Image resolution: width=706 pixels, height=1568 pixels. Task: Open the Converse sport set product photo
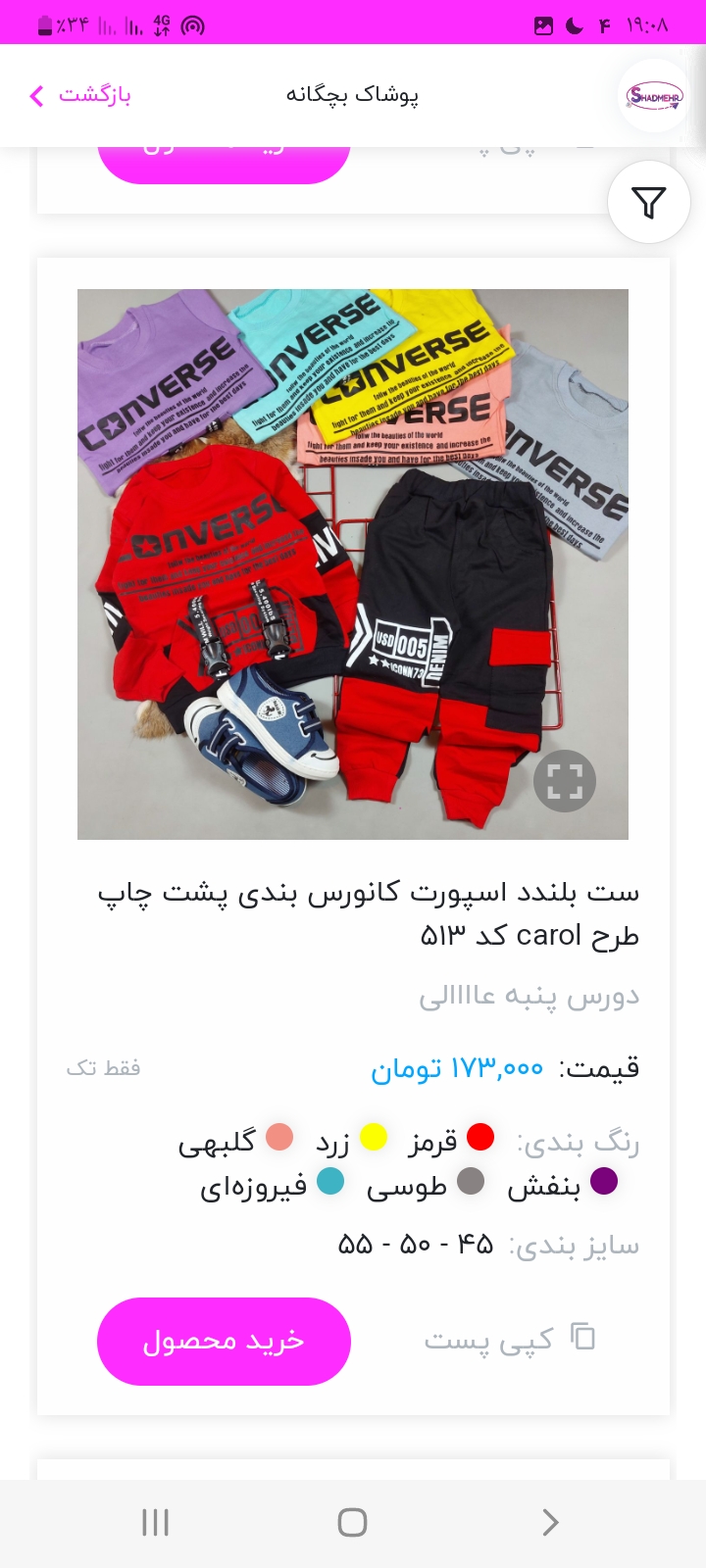[353, 564]
